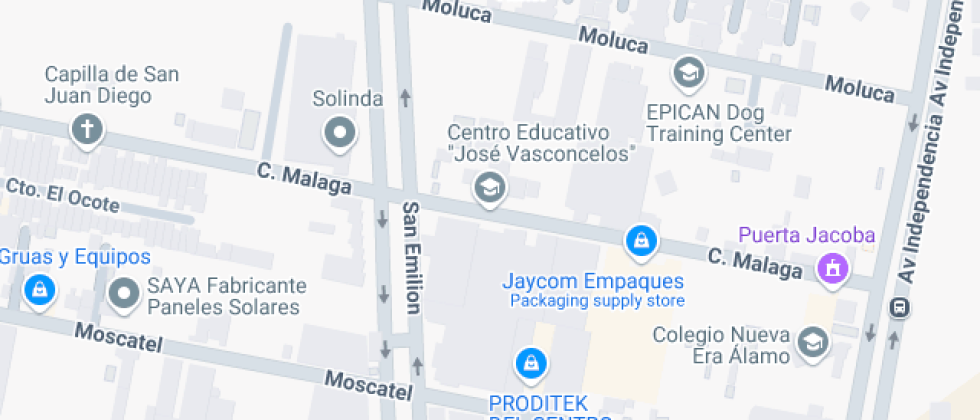
Task: Open the Puerta Jacoba place marker
Action: pos(832,267)
